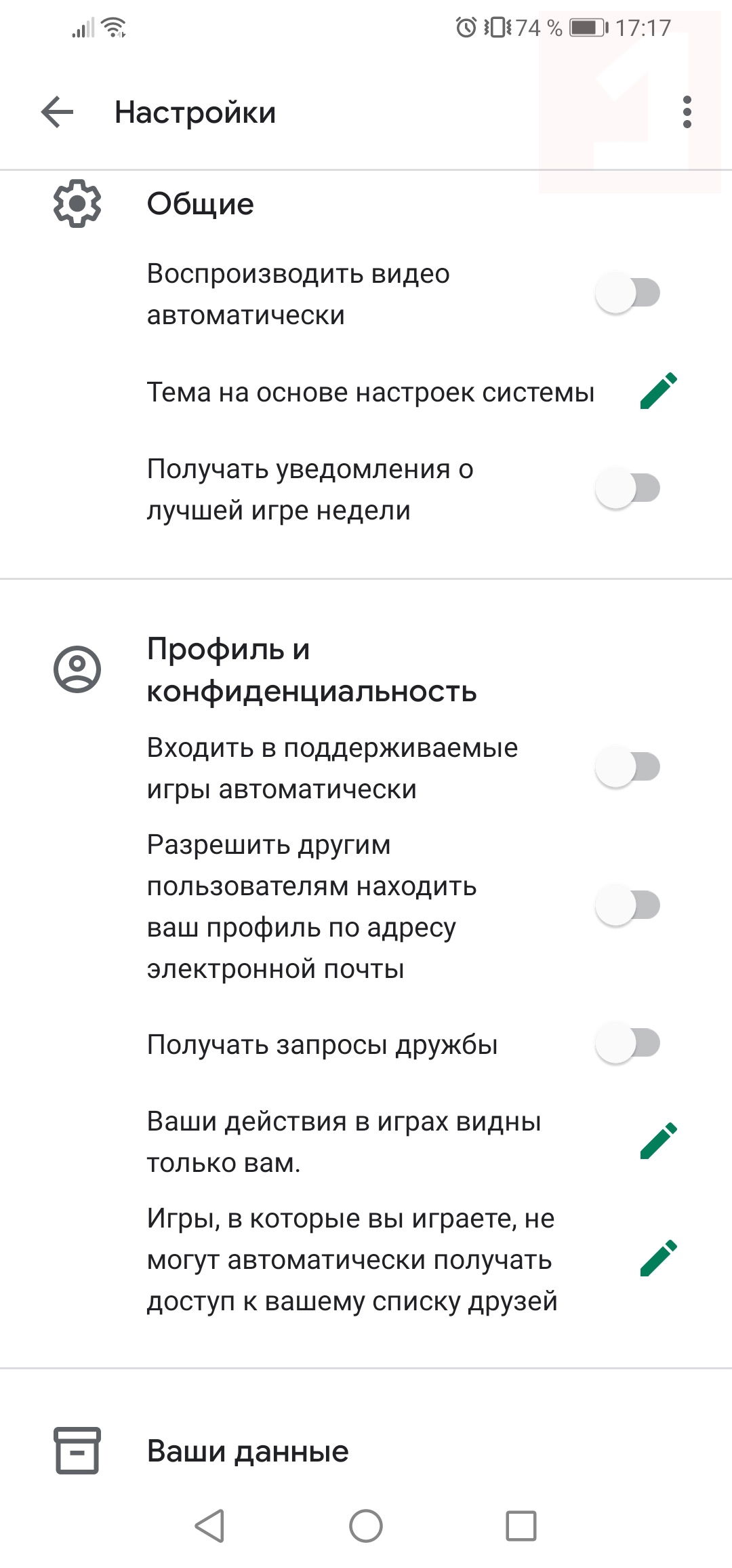Turn on уведомления о лучшей игре недели
Image resolution: width=732 pixels, height=1568 pixels.
pos(628,489)
